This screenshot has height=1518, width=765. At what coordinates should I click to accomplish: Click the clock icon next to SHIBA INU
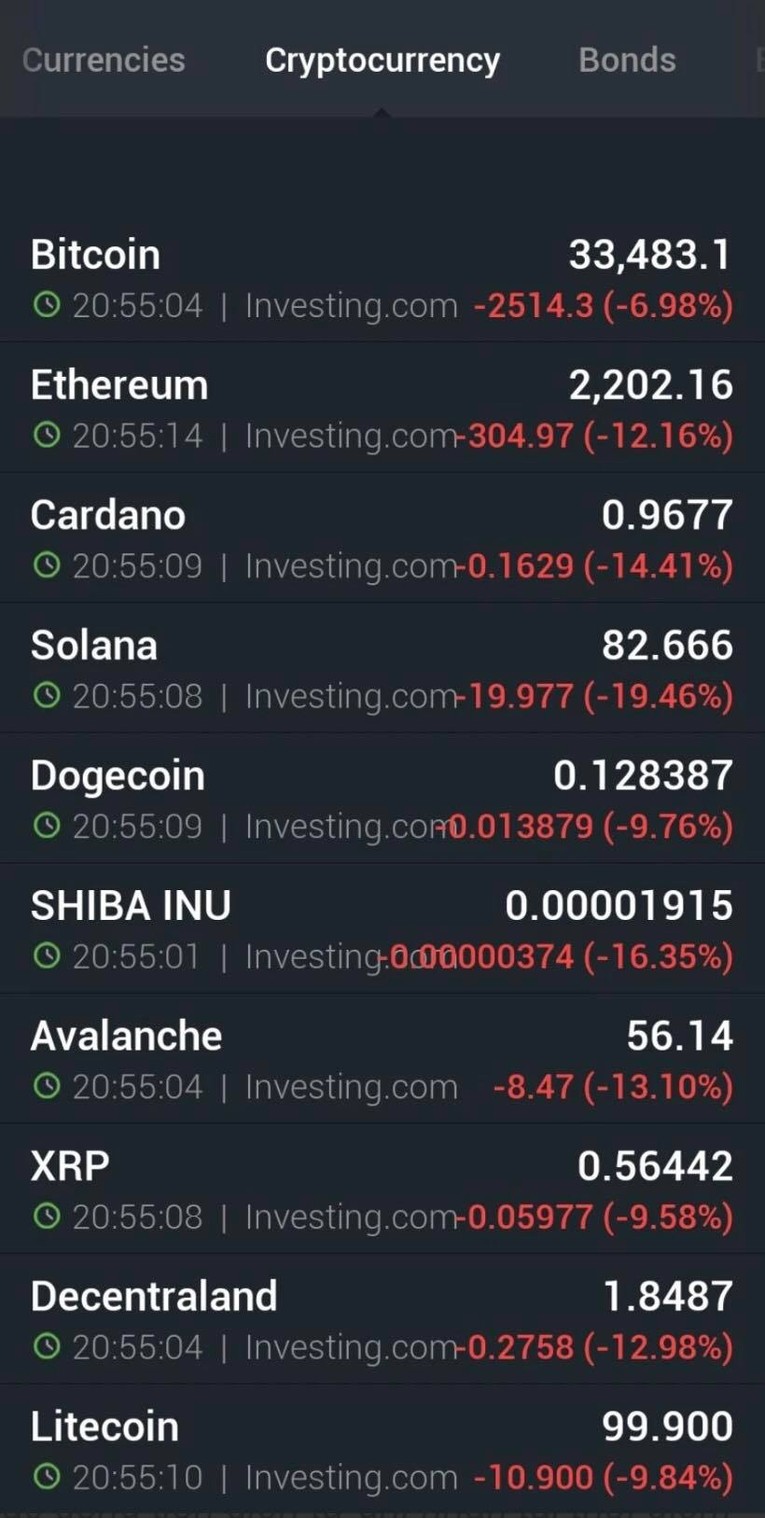click(46, 957)
